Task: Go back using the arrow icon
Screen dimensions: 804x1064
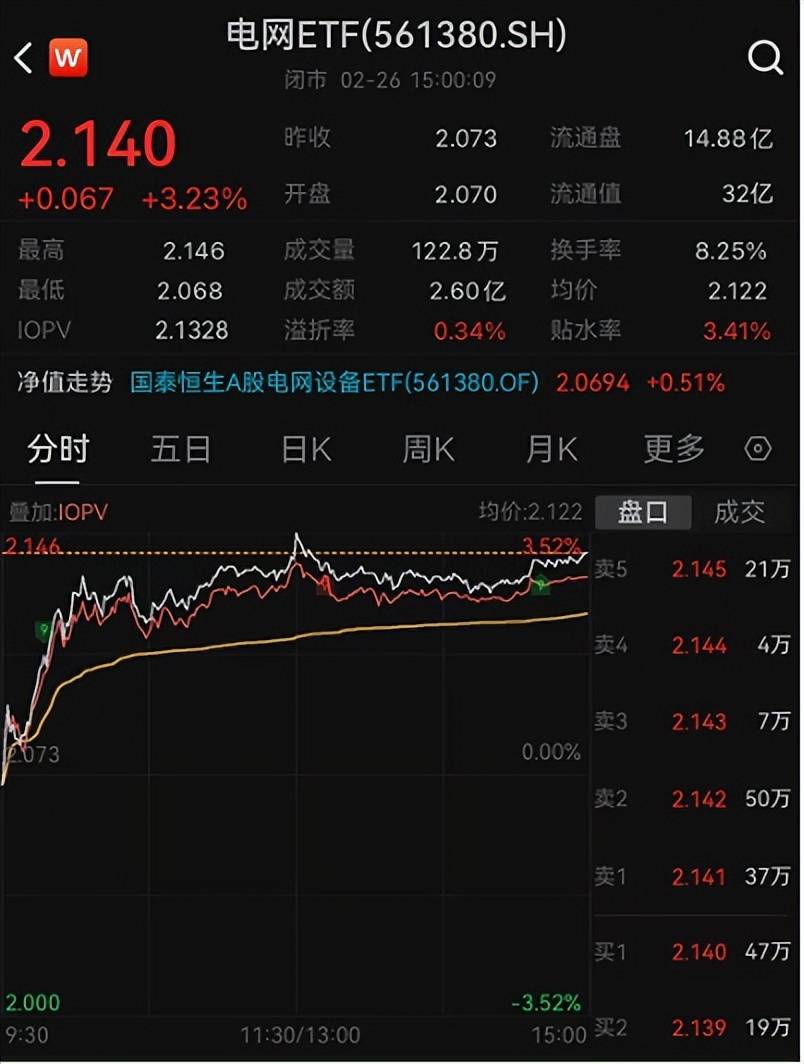Action: pyautogui.click(x=24, y=58)
